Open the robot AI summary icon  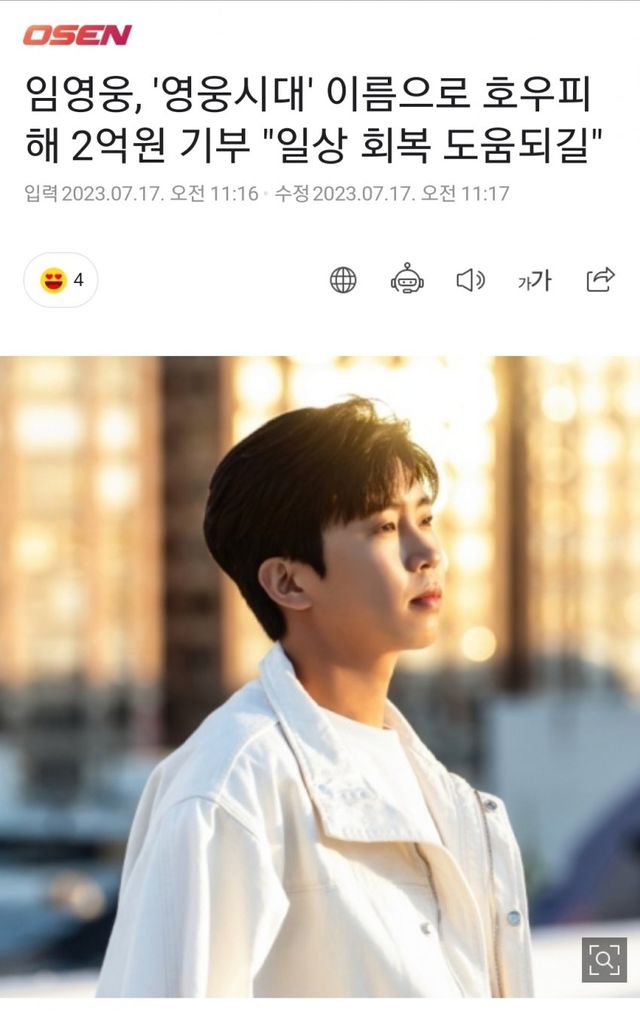[x=407, y=279]
